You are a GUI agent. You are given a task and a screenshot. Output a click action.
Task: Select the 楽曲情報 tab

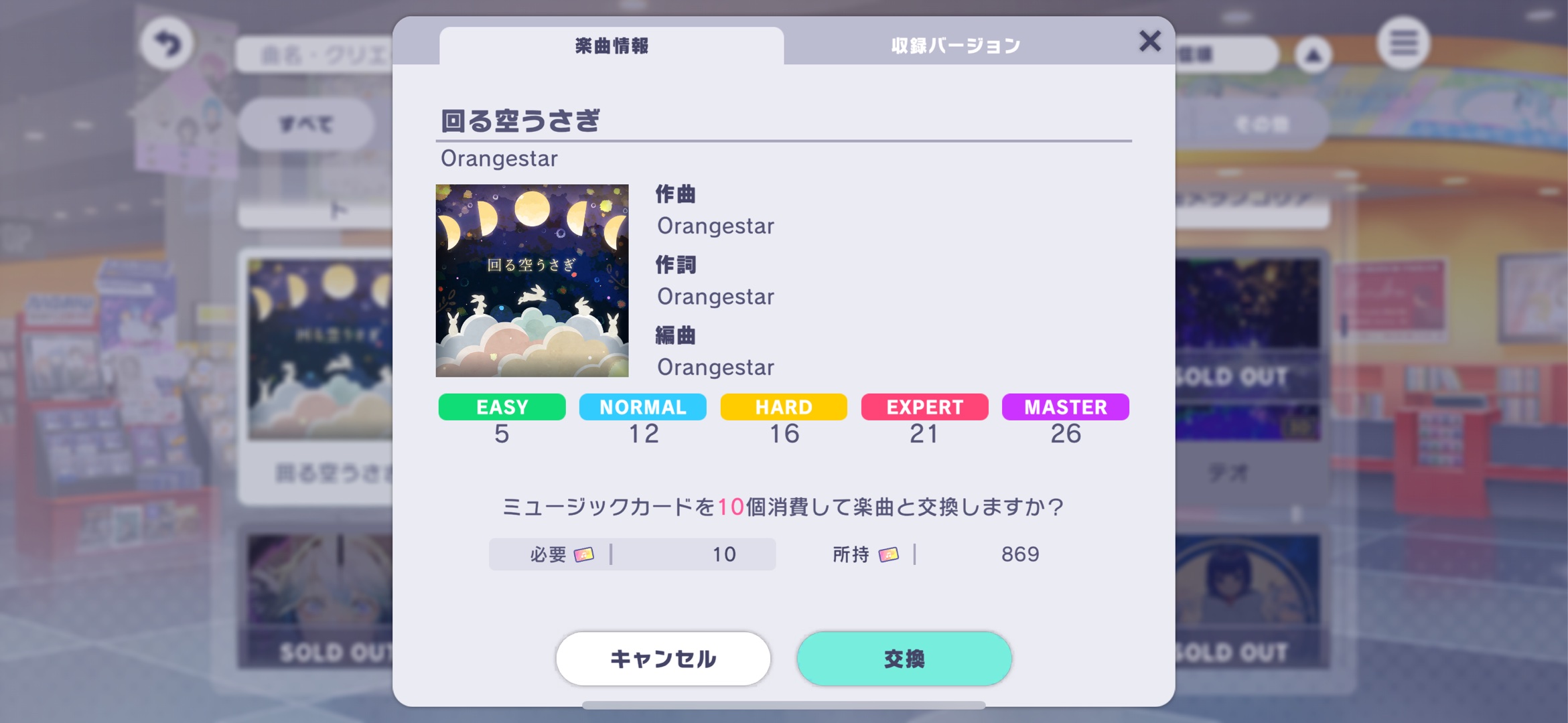[611, 46]
